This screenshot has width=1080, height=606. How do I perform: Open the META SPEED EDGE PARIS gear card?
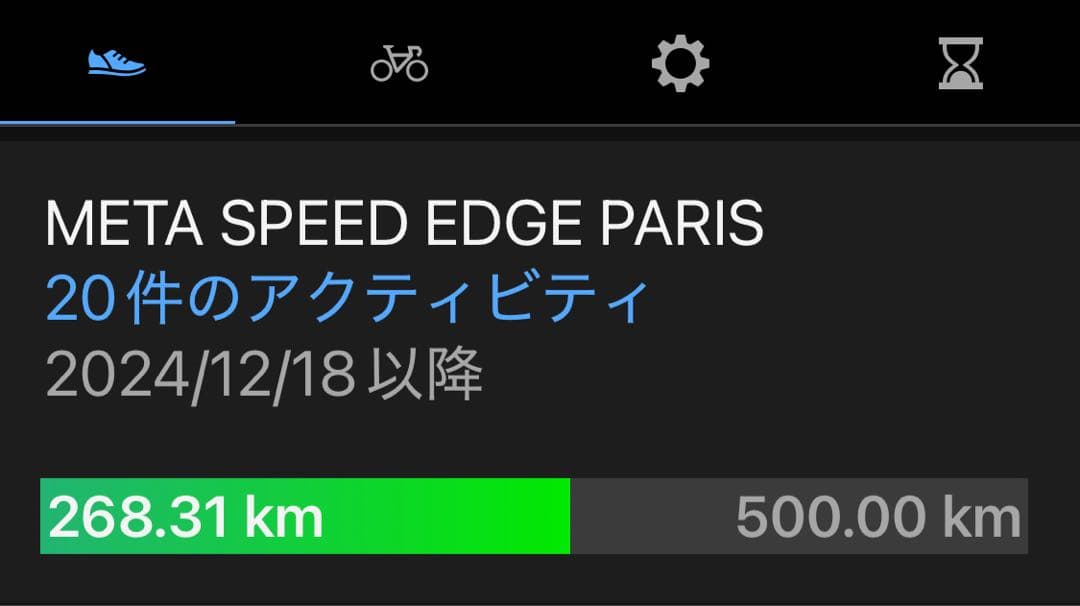(404, 223)
